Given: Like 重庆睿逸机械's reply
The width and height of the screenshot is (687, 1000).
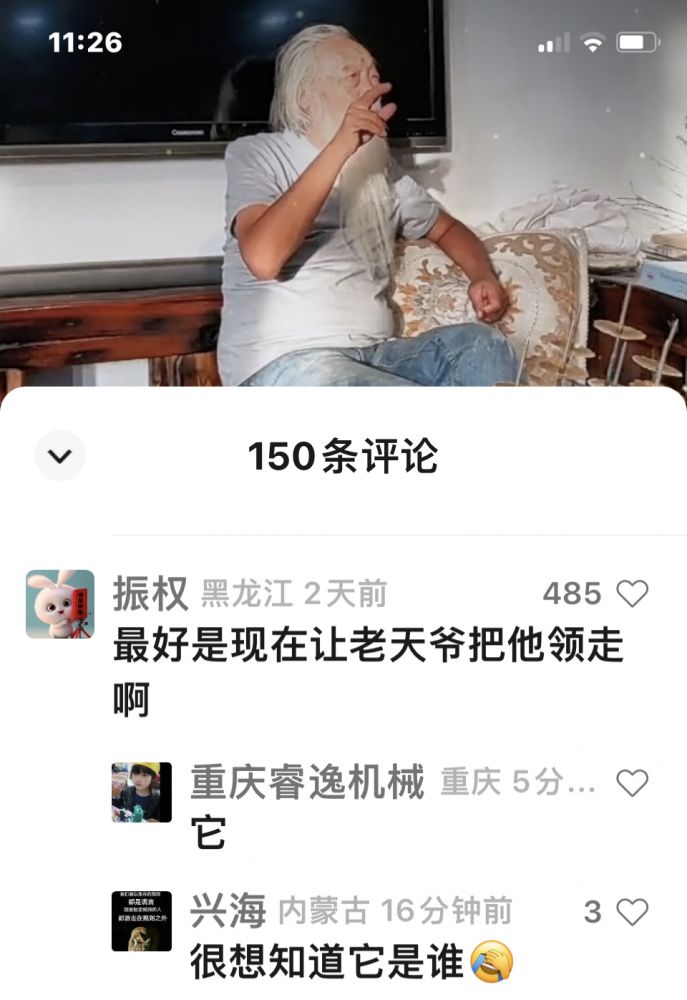Looking at the screenshot, I should (x=632, y=783).
